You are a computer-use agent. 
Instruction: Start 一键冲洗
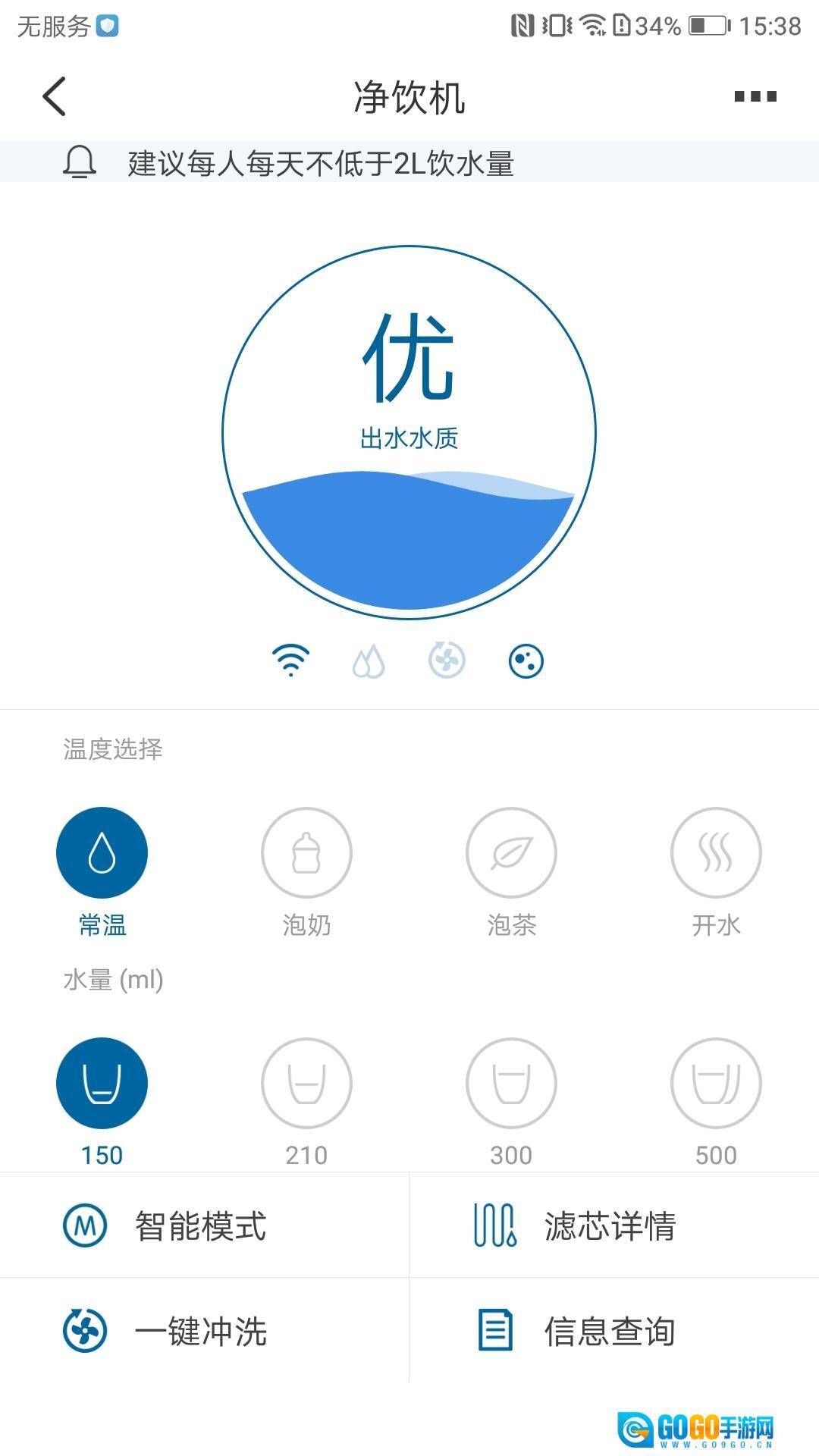[x=202, y=1331]
